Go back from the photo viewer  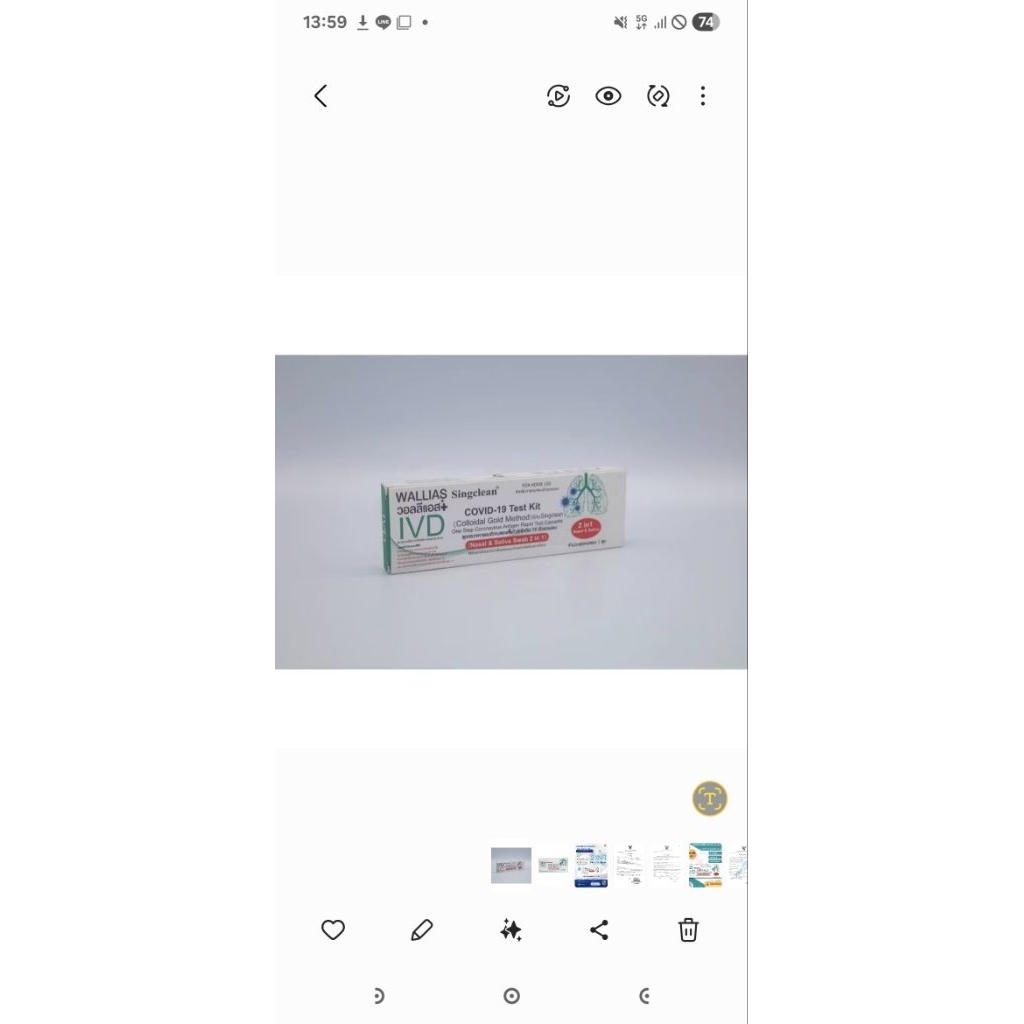click(320, 96)
